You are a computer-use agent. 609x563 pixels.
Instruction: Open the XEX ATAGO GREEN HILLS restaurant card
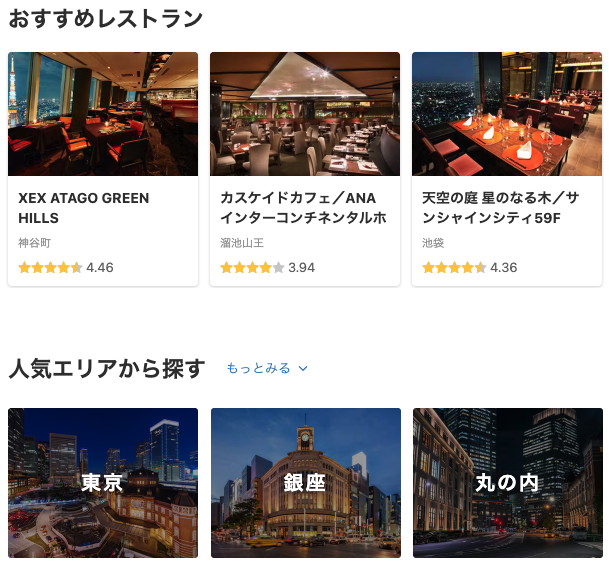click(102, 168)
